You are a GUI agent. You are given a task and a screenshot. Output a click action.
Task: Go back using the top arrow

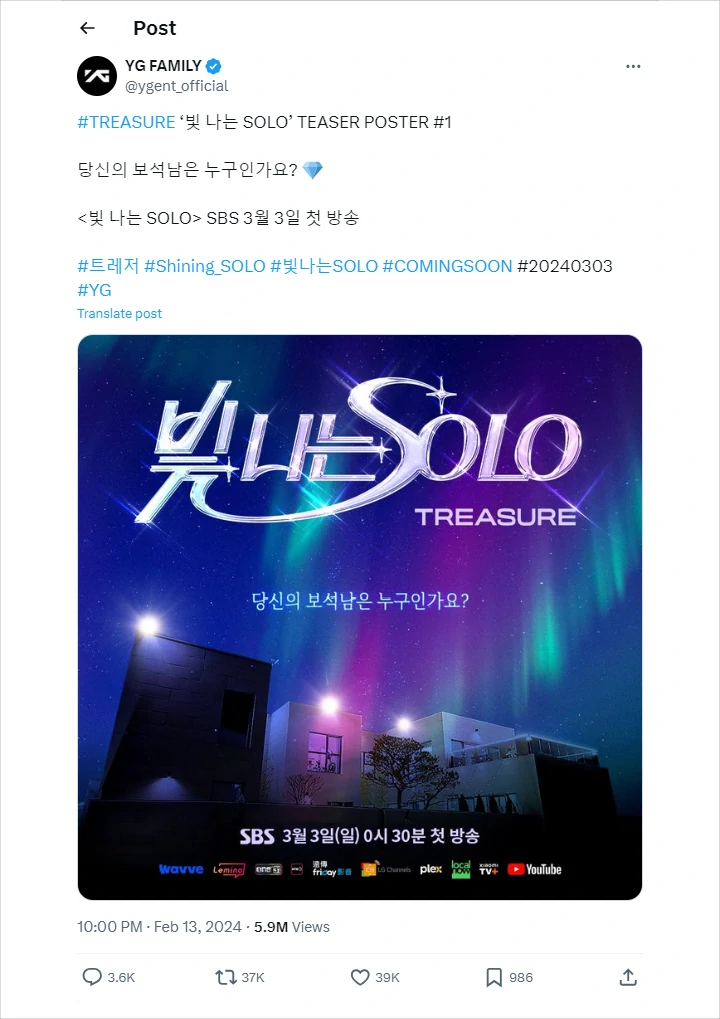click(x=87, y=28)
